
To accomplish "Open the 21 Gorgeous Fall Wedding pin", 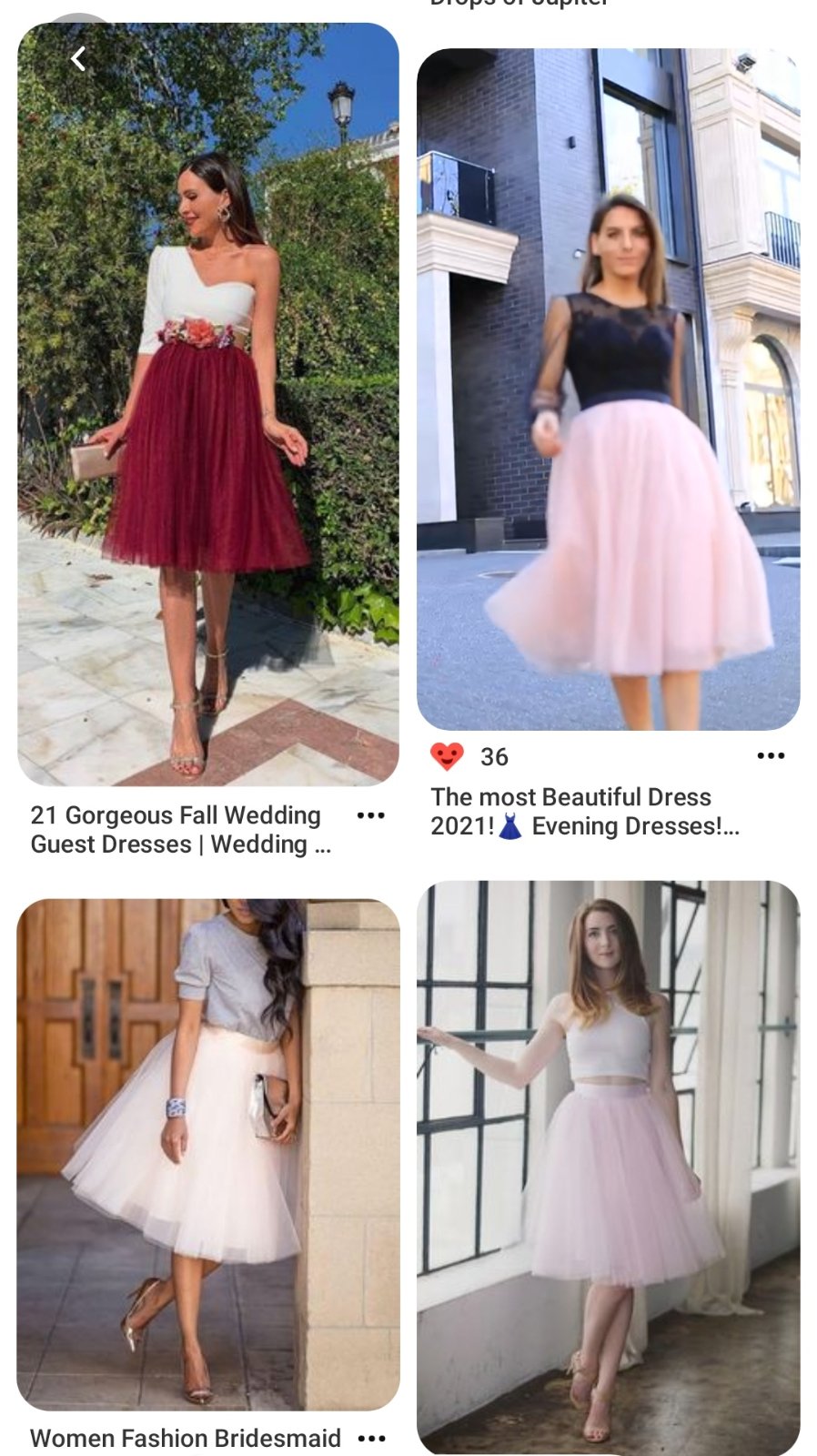I will coord(207,405).
